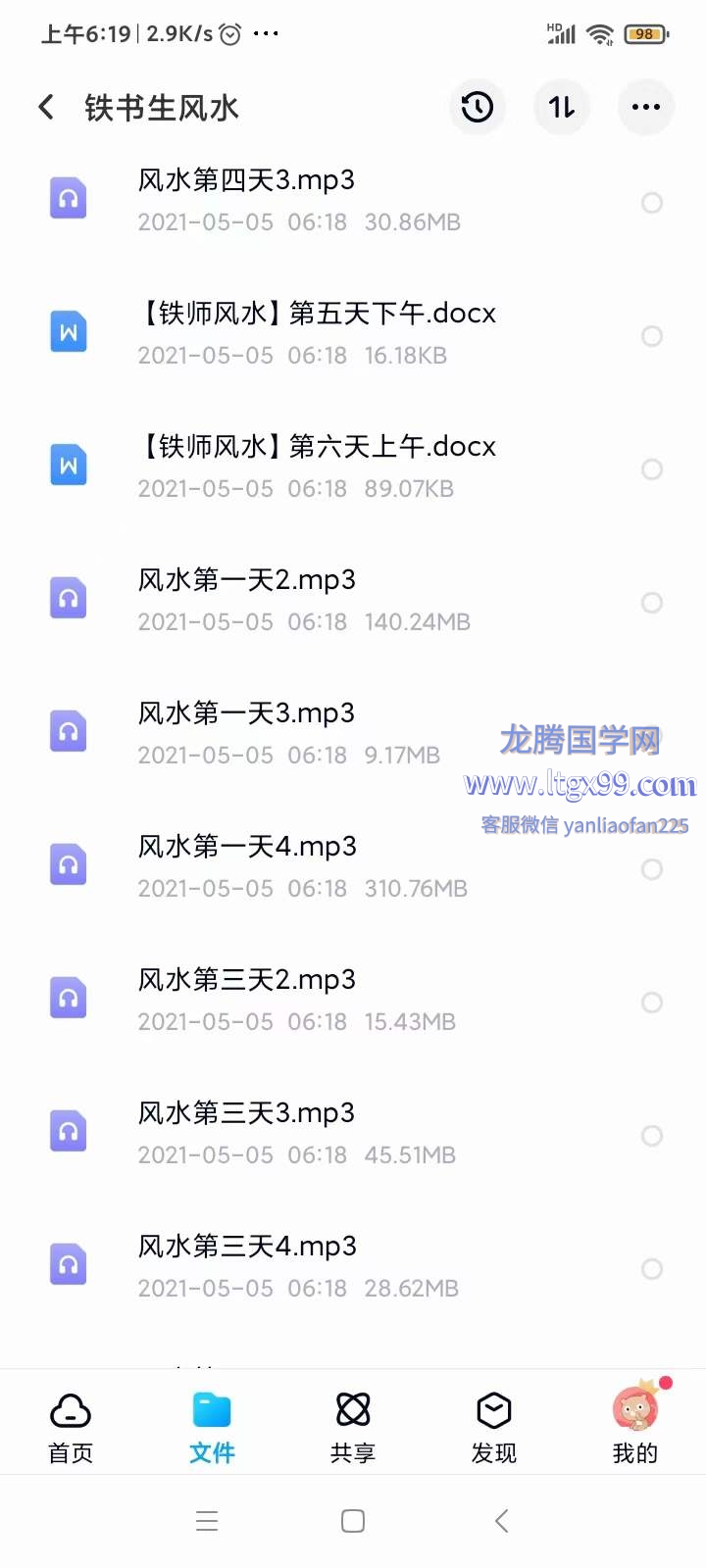Open 风水第一天3.mp3 file
Image resolution: width=706 pixels, height=1568 pixels.
tap(353, 733)
